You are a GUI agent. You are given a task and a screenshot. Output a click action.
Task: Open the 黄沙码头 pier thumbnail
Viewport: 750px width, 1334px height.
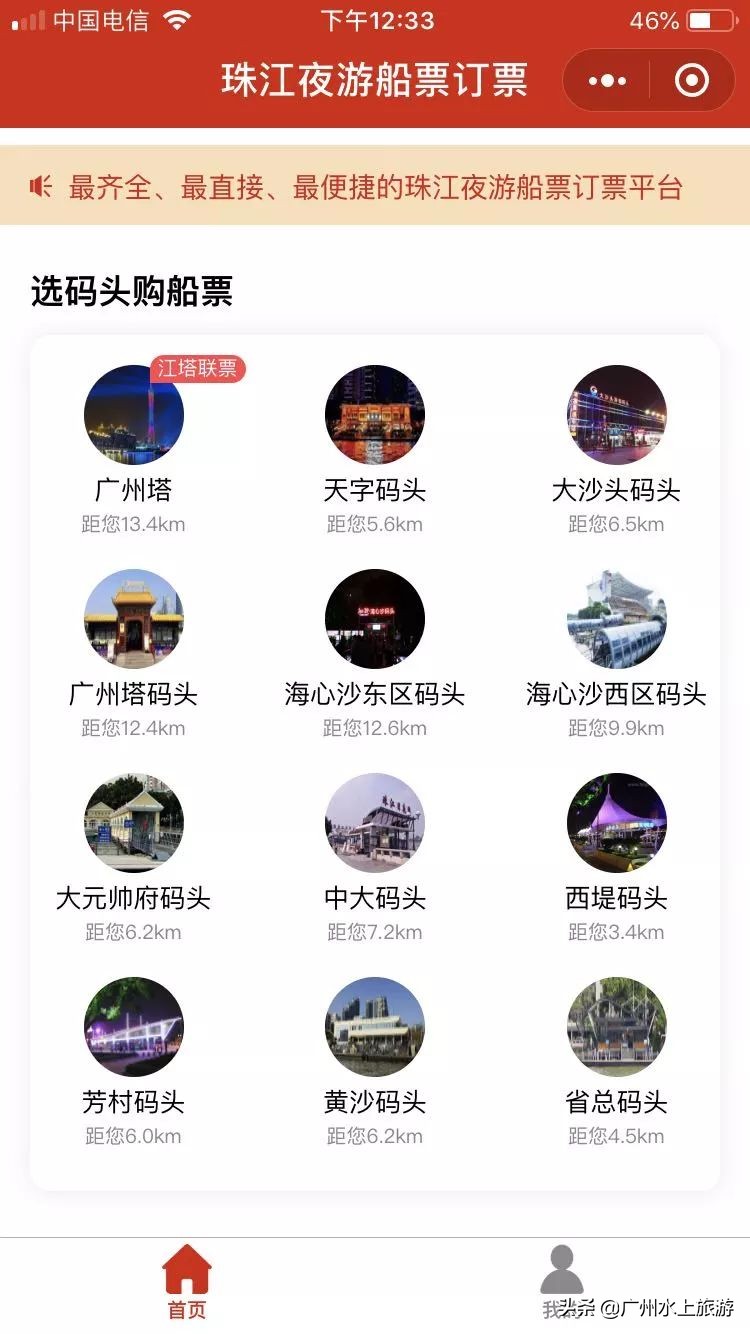tap(375, 1027)
